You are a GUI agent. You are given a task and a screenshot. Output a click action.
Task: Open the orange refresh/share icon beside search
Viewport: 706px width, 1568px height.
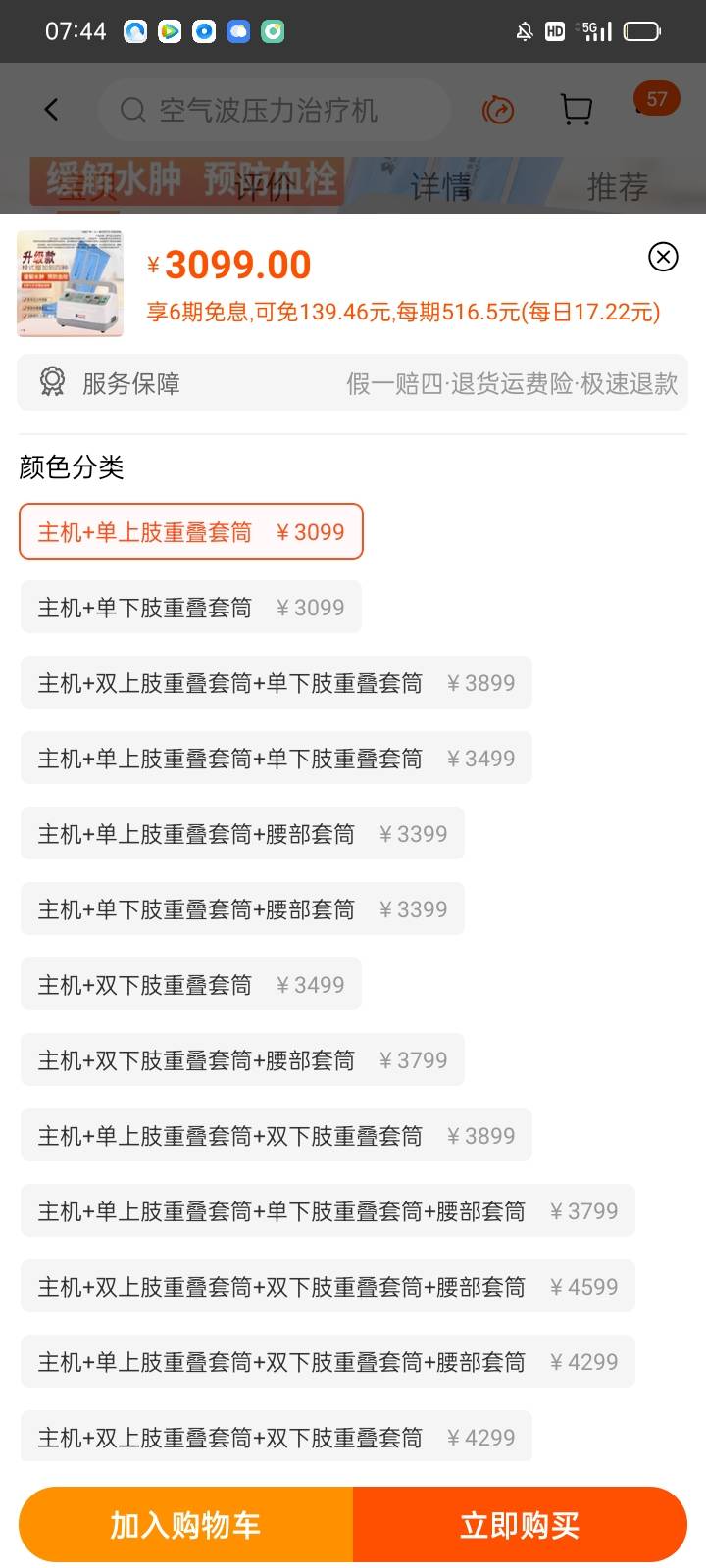[498, 110]
